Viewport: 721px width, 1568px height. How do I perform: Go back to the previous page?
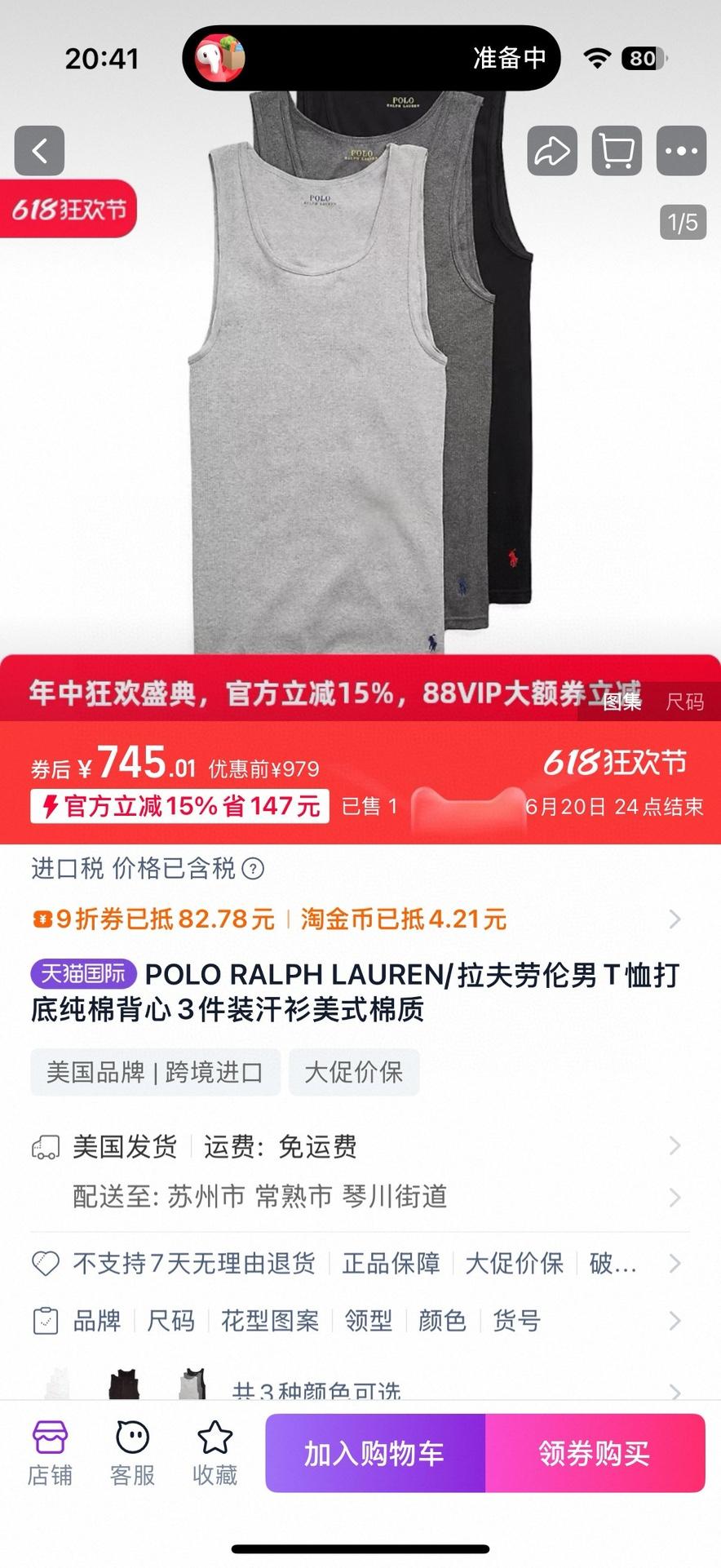pyautogui.click(x=39, y=151)
